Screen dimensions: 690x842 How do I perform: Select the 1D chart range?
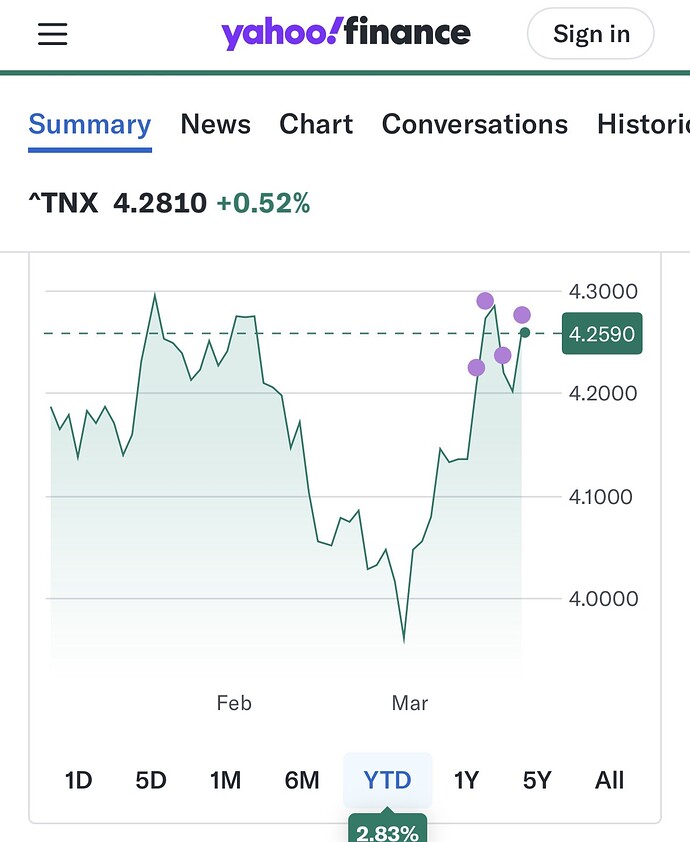[78, 780]
